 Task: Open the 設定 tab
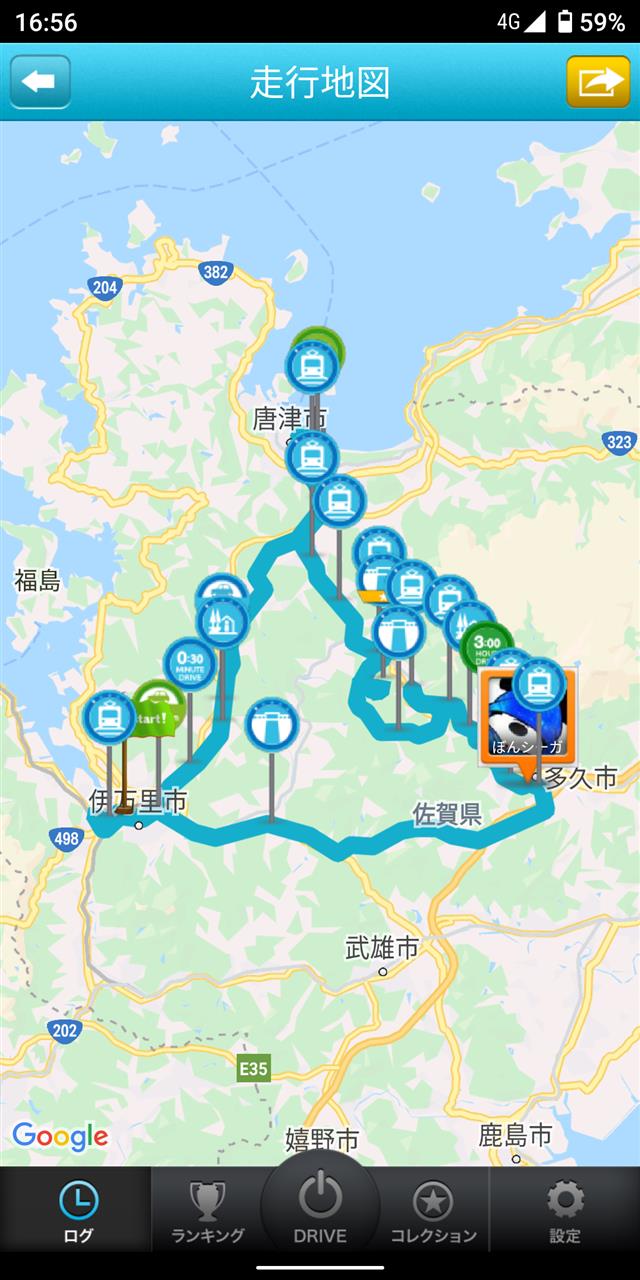565,1210
